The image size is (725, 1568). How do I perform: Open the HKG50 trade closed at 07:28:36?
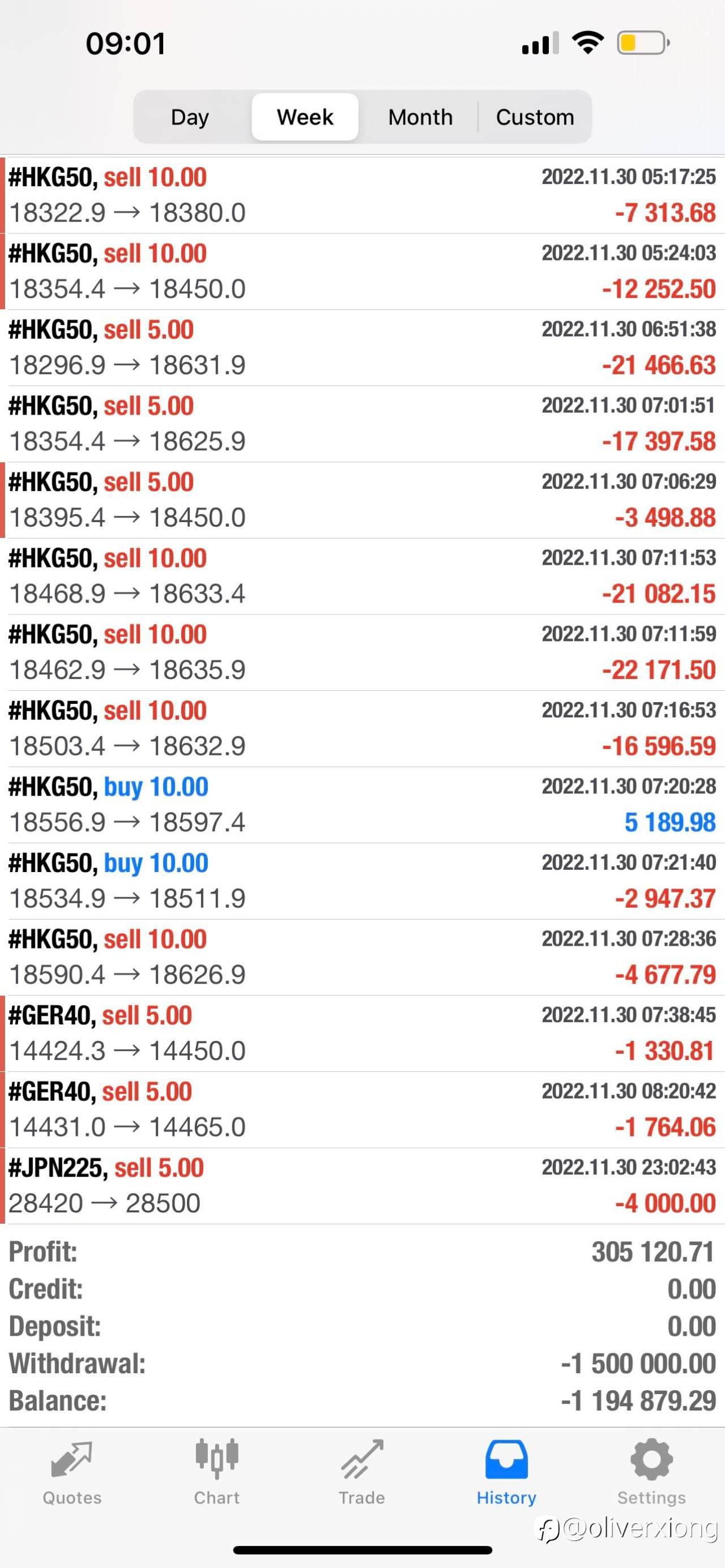click(x=362, y=958)
